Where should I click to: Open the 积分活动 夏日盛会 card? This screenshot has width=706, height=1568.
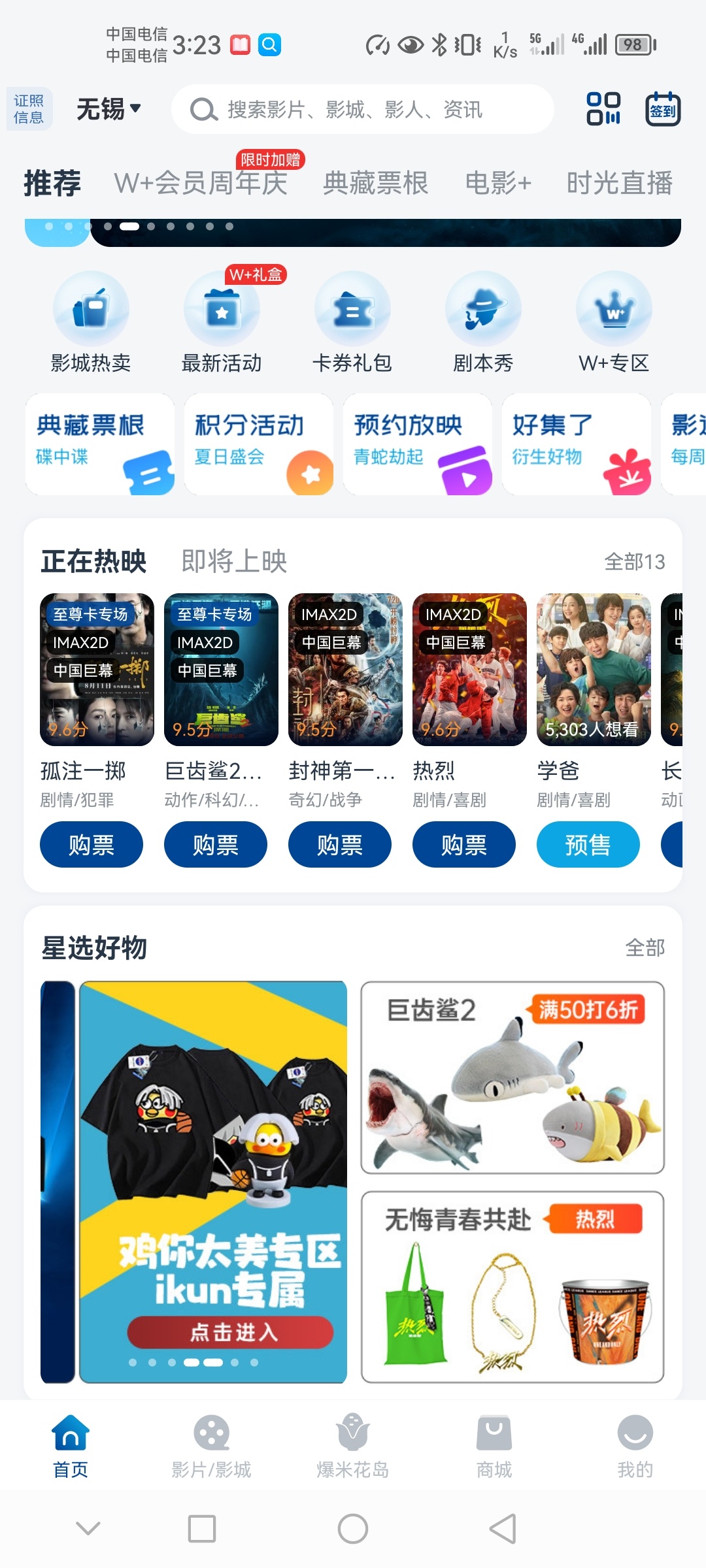pyautogui.click(x=259, y=444)
